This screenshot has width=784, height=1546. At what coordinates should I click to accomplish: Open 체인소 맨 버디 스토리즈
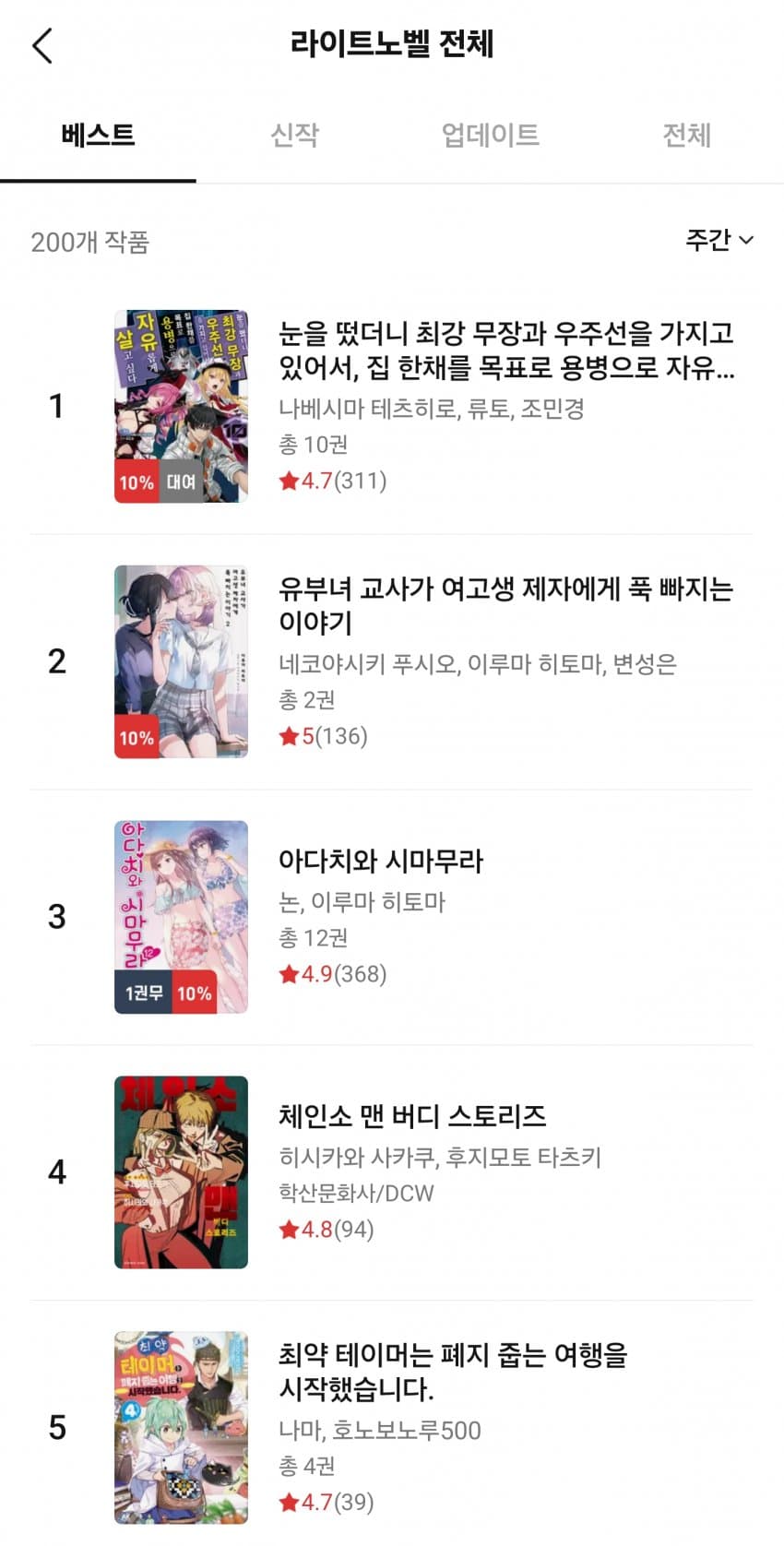412,1116
